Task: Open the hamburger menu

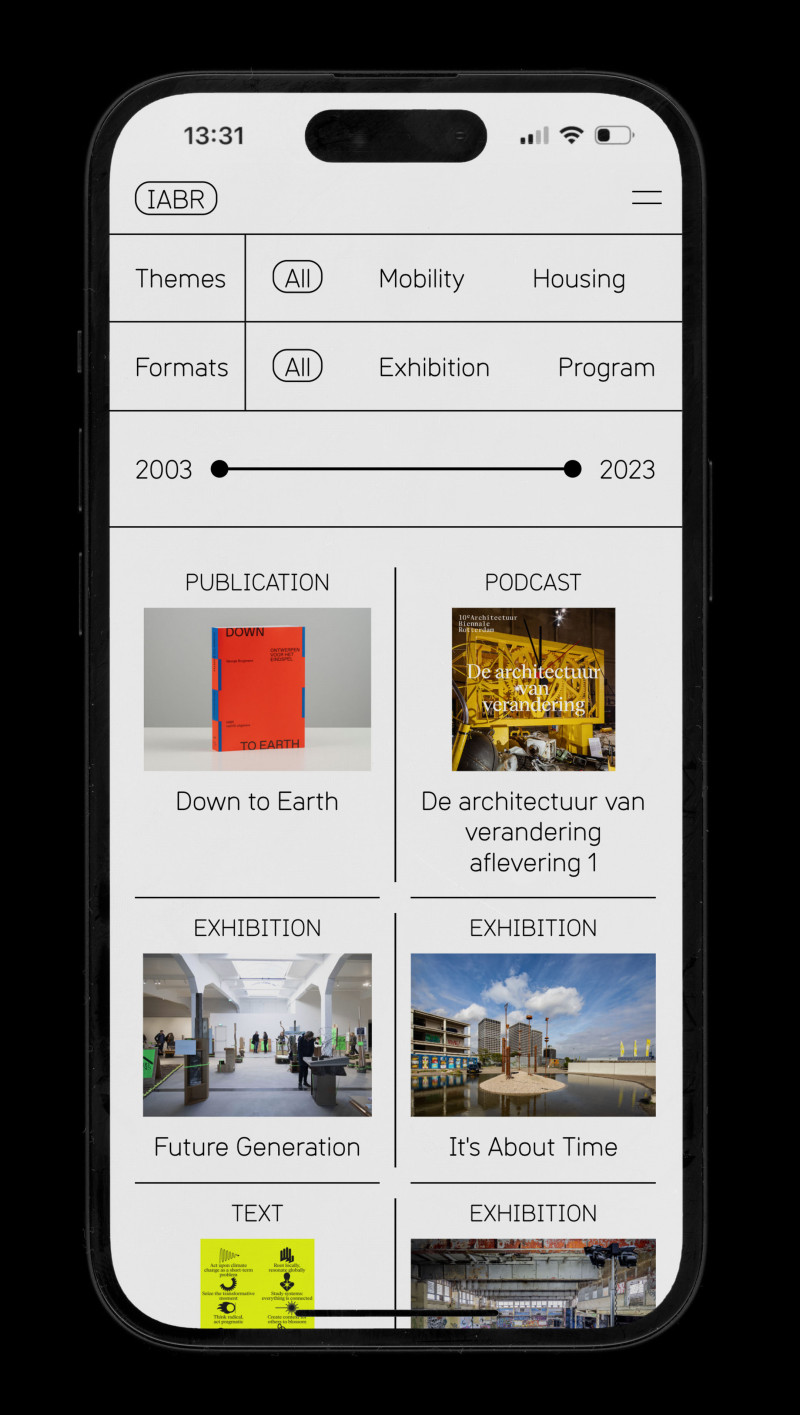Action: [646, 198]
